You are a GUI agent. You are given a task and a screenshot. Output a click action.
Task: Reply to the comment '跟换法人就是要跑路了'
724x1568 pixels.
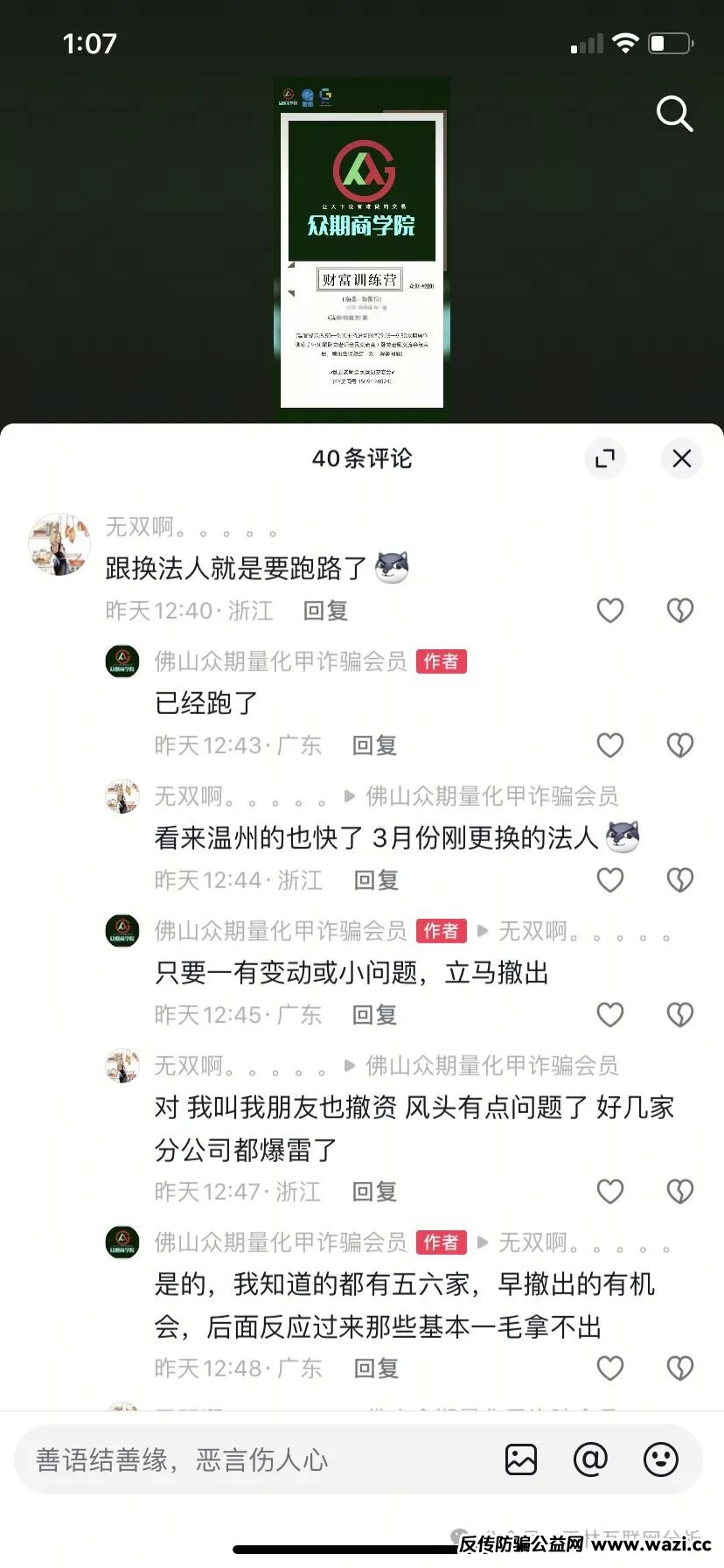coord(325,611)
